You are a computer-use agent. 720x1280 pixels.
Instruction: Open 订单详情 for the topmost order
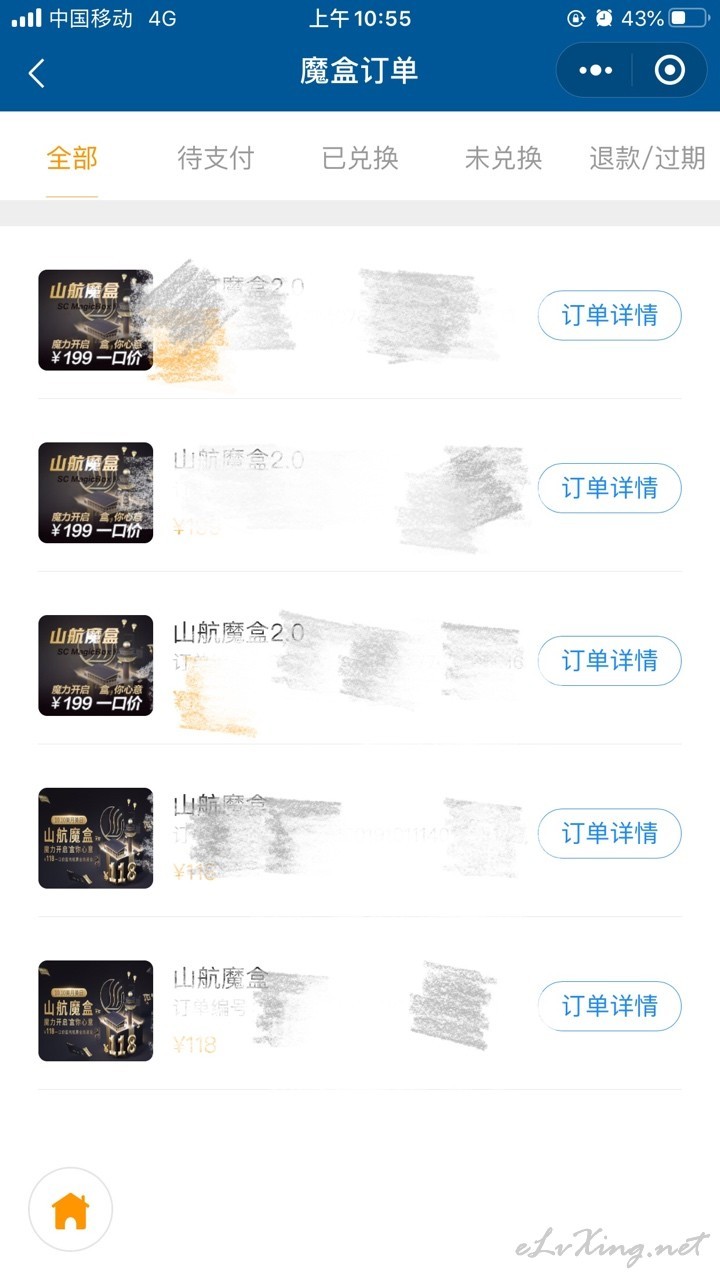pos(610,316)
